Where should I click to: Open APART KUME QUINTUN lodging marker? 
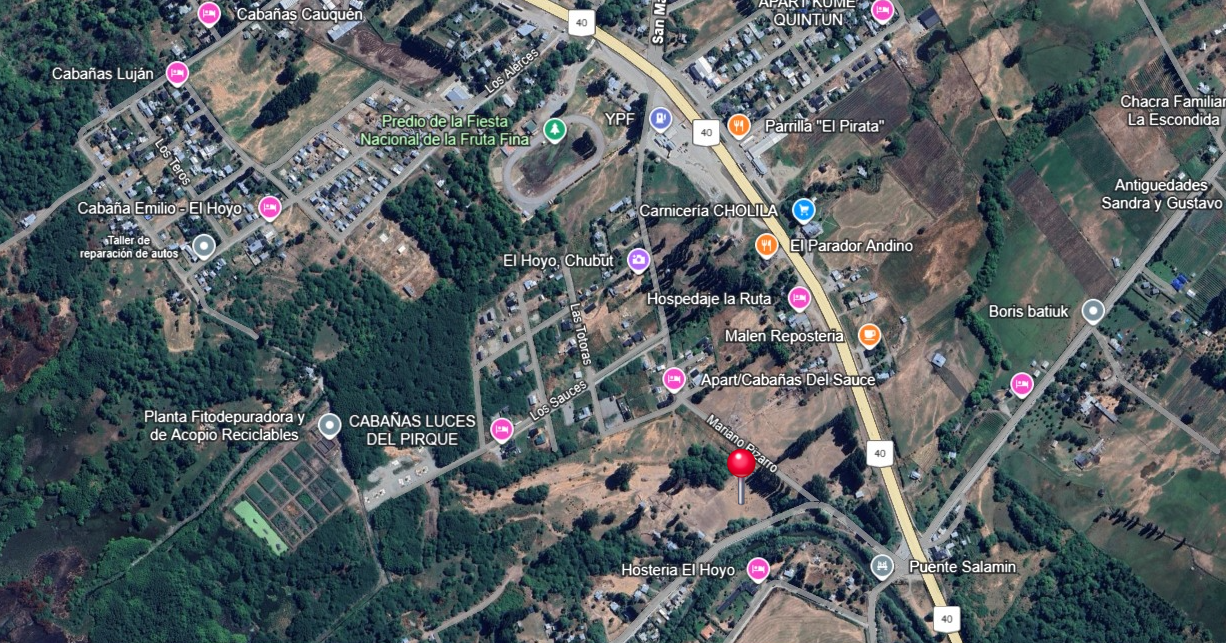882,11
